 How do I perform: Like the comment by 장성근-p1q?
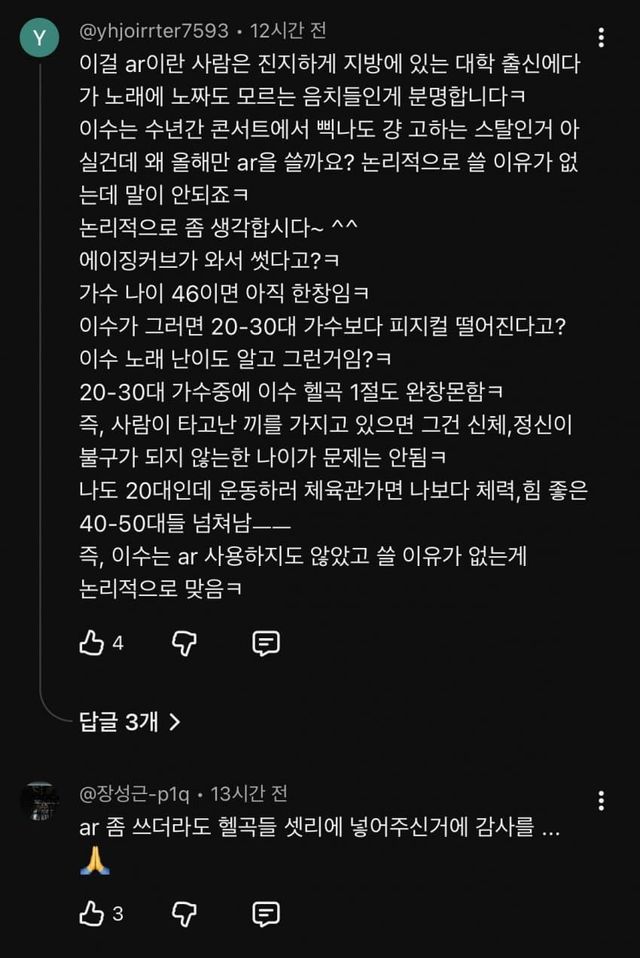click(x=92, y=913)
